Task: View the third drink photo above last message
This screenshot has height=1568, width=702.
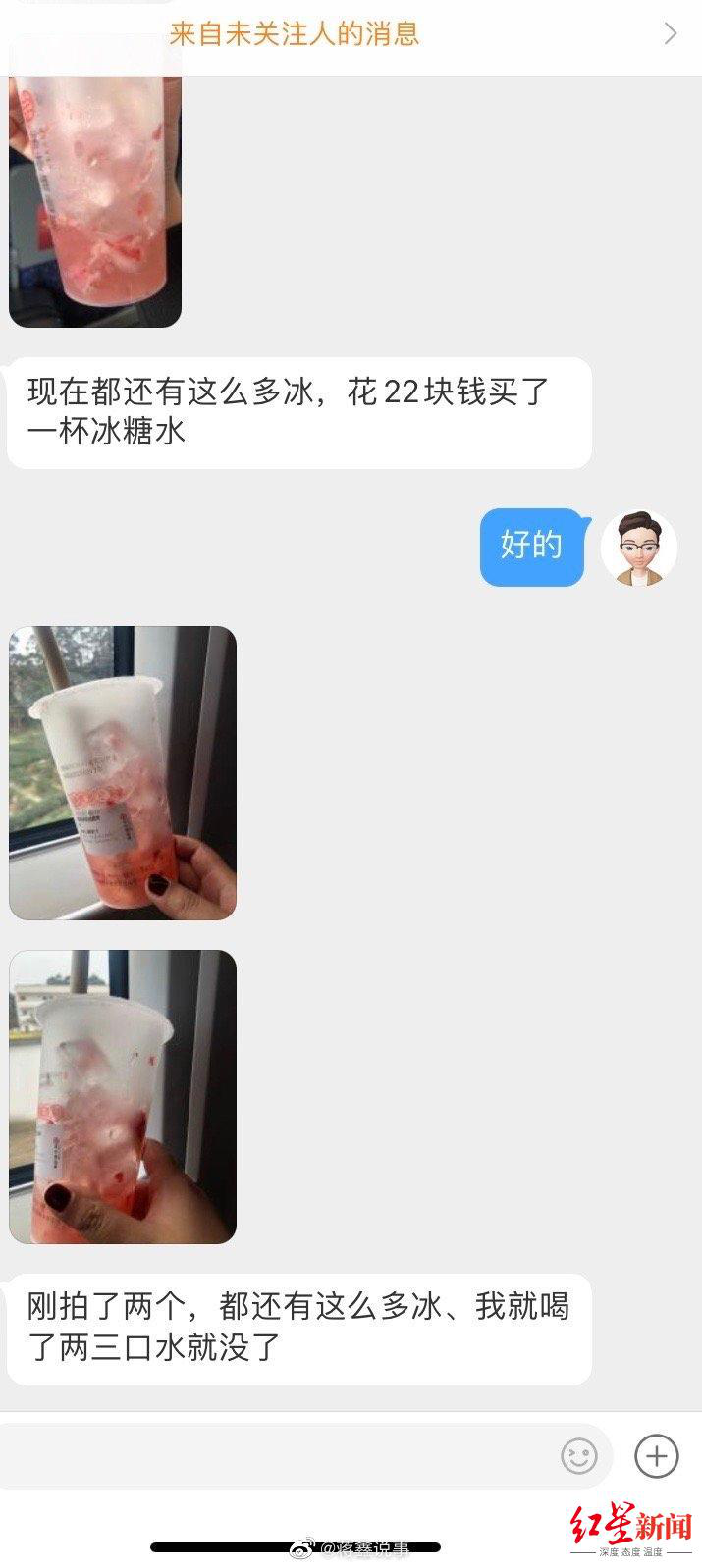Action: point(123,1097)
